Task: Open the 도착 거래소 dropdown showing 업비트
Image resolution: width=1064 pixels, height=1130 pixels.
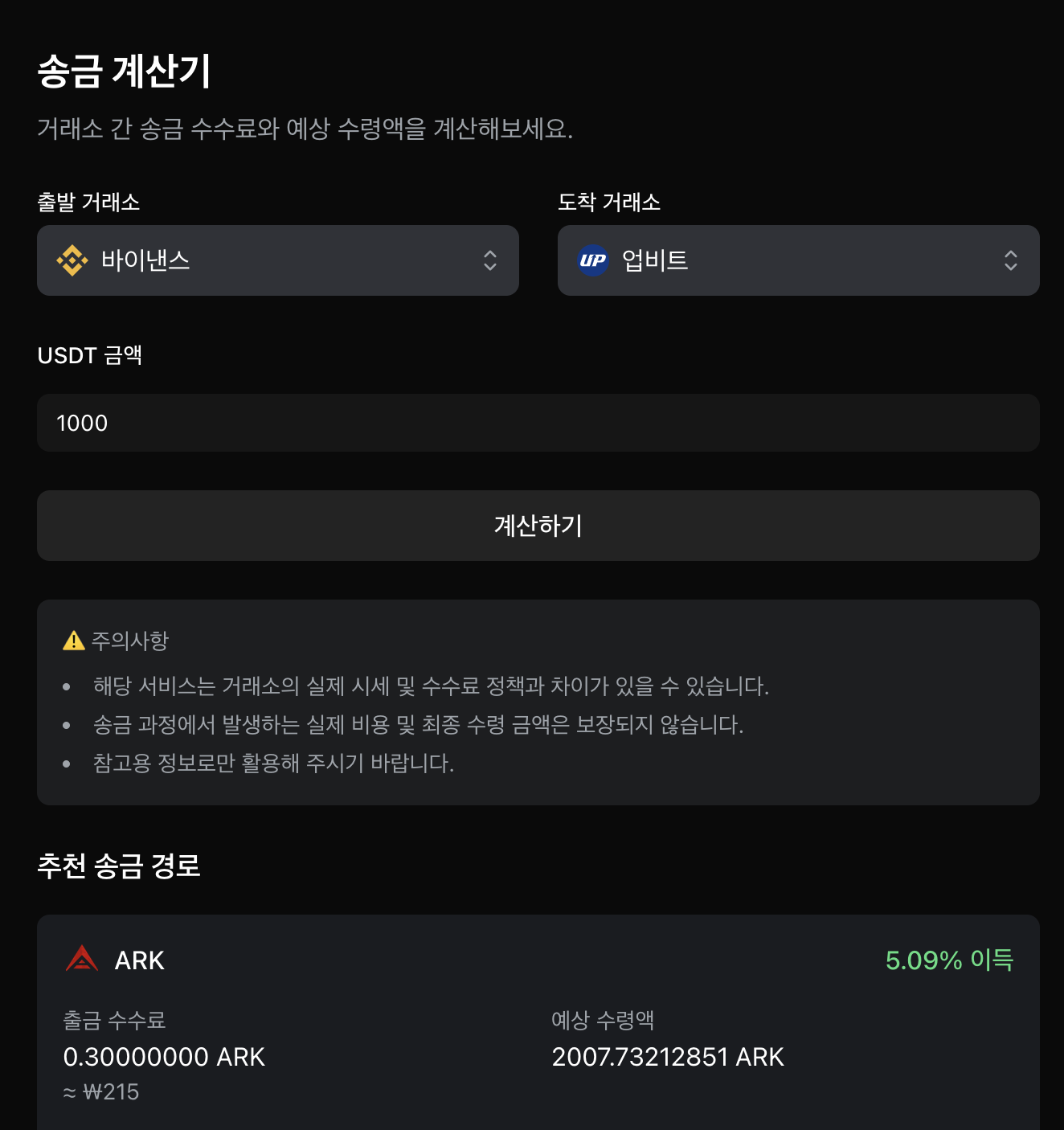Action: tap(798, 260)
